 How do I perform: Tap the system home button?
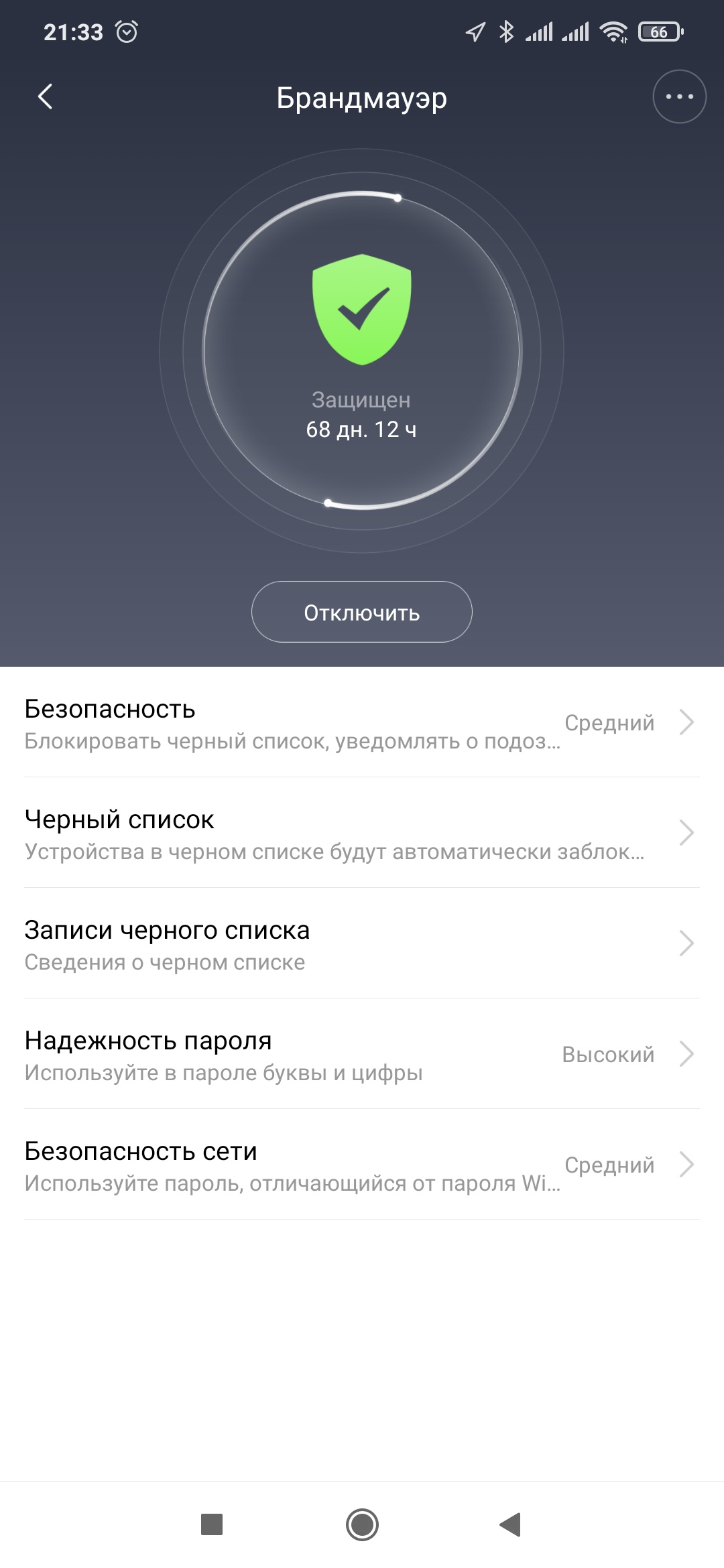pos(362,1524)
